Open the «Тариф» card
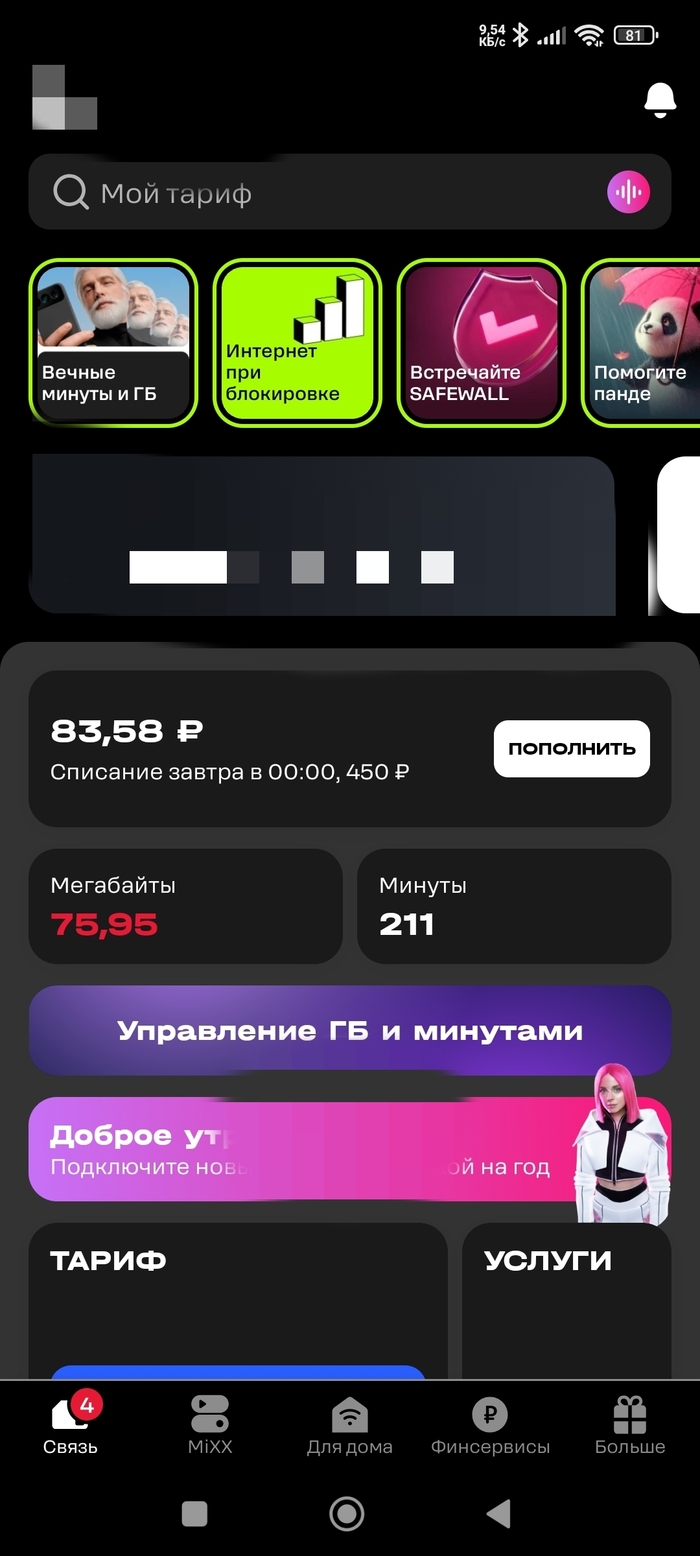This screenshot has height=1556, width=700. [237, 1300]
